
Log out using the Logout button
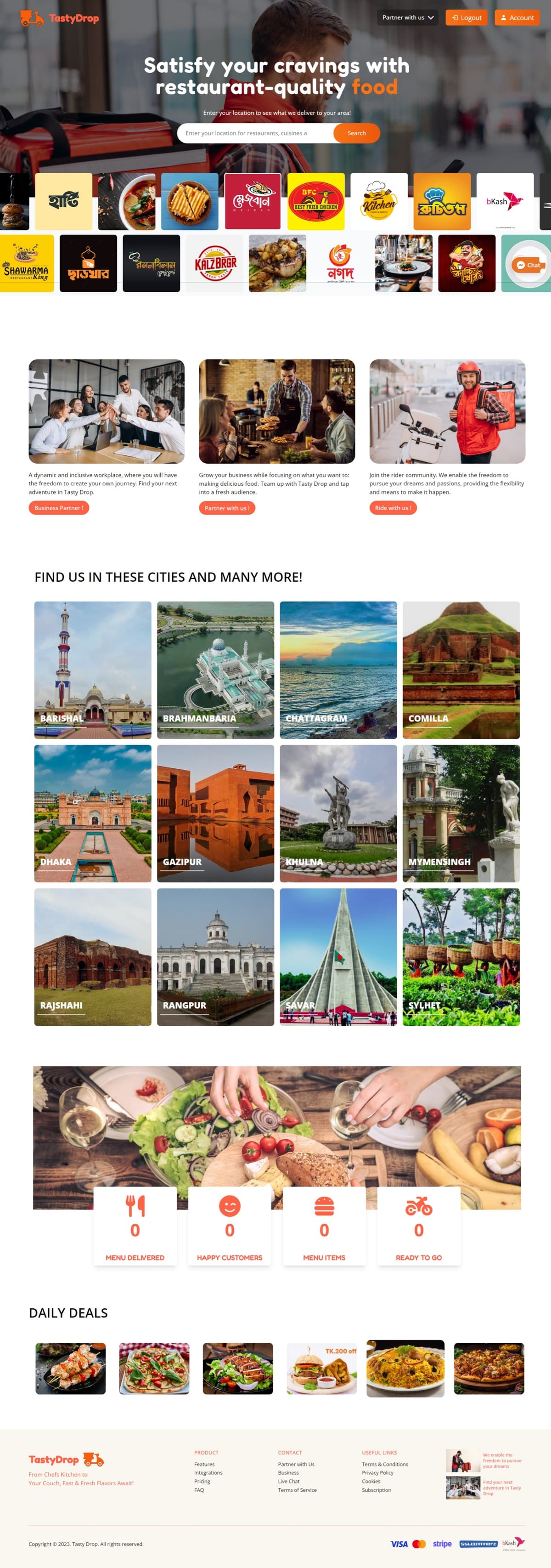[x=467, y=17]
